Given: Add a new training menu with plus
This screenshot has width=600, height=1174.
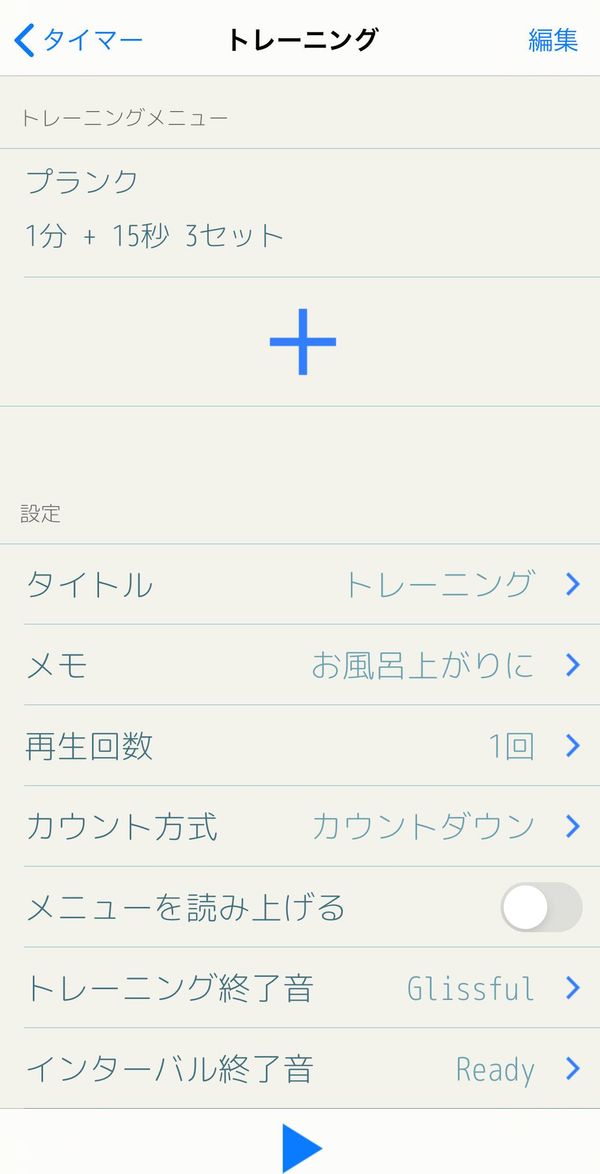Looking at the screenshot, I should [303, 341].
